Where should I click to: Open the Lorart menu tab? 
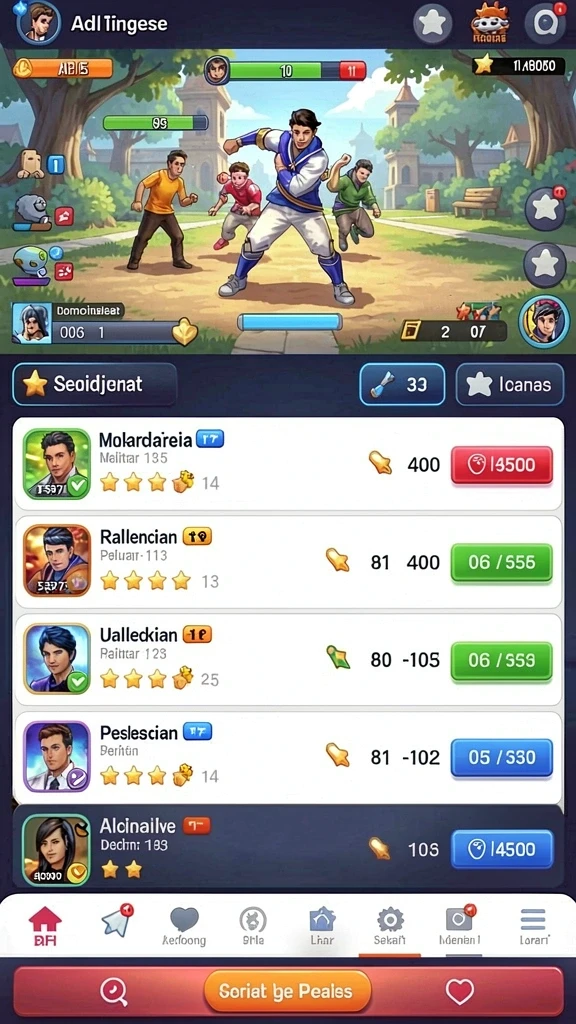pos(534,927)
